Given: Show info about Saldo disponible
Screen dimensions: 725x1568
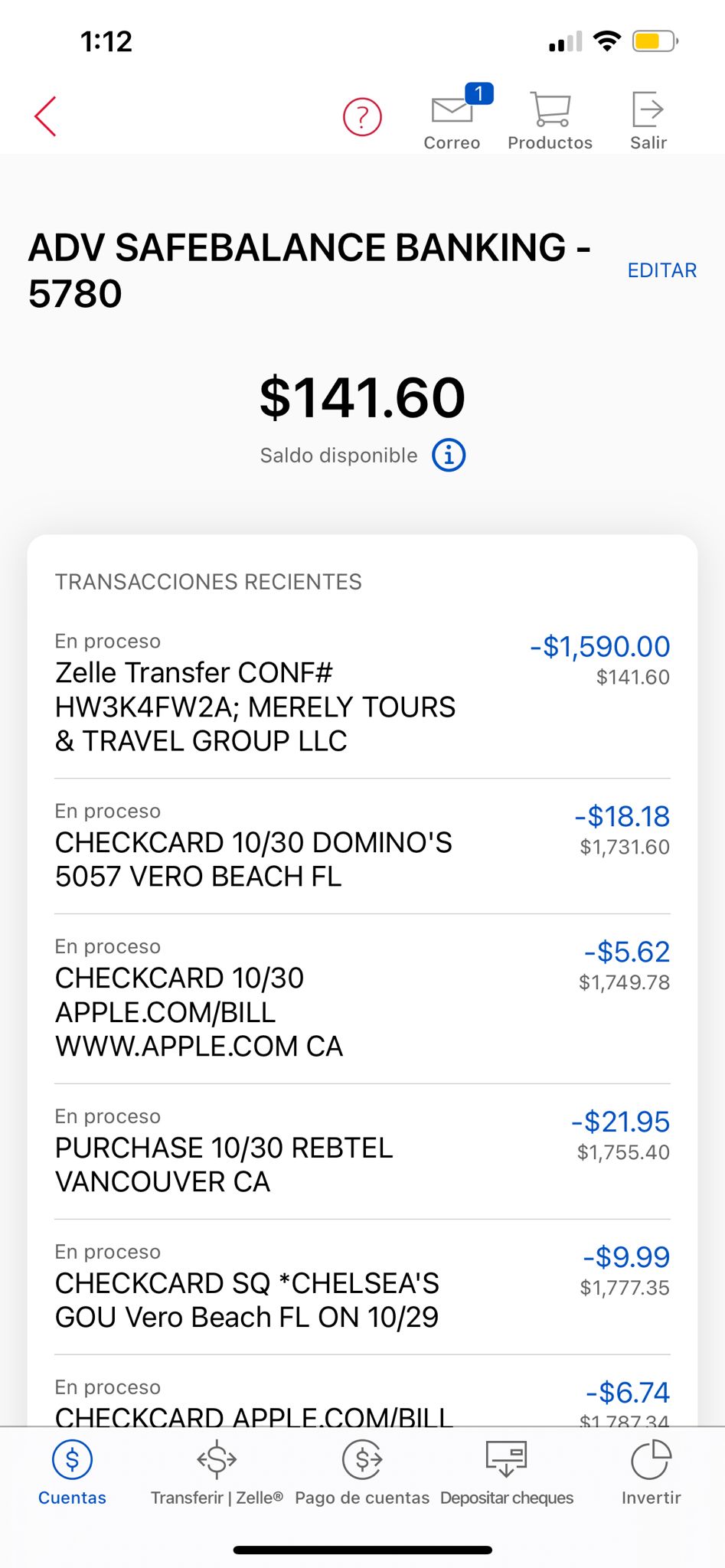Looking at the screenshot, I should click(449, 456).
